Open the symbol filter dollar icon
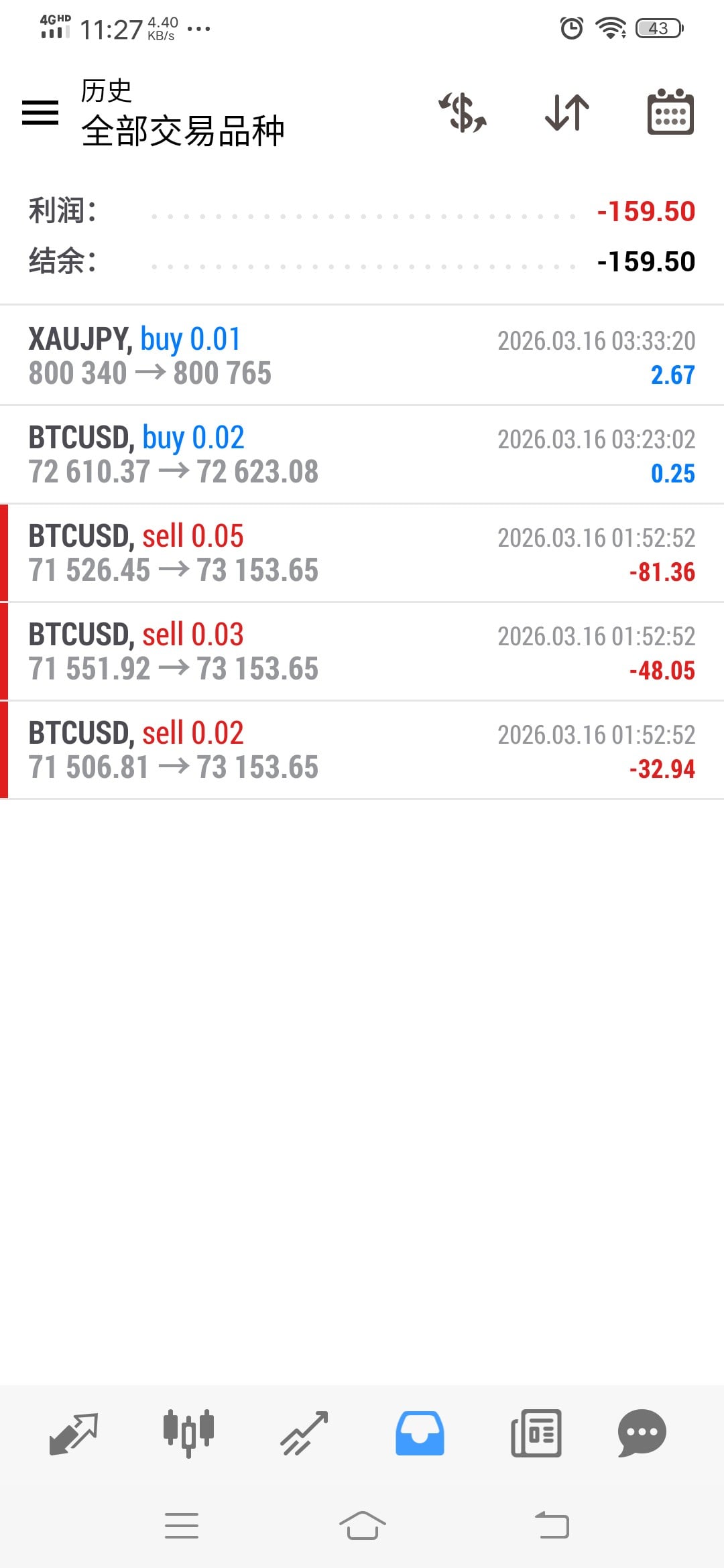The image size is (724, 1568). pyautogui.click(x=463, y=112)
